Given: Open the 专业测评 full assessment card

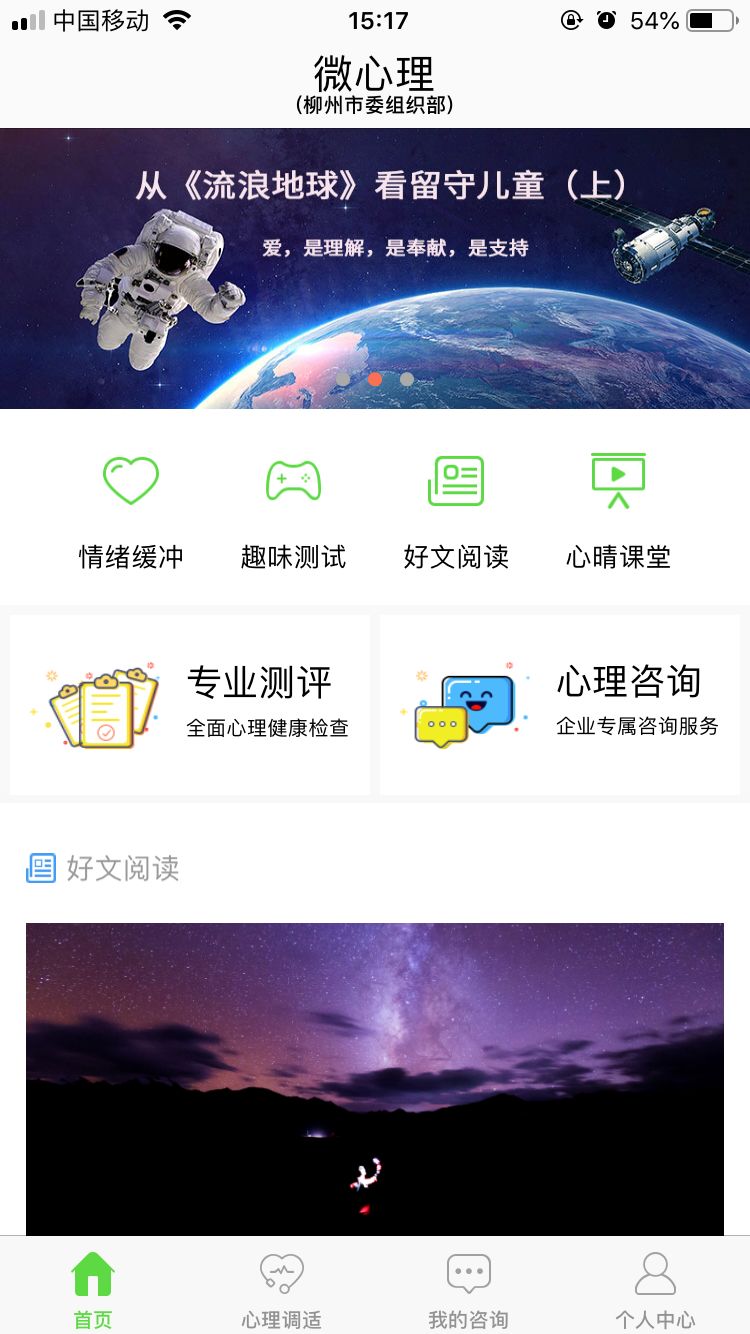Looking at the screenshot, I should [189, 703].
